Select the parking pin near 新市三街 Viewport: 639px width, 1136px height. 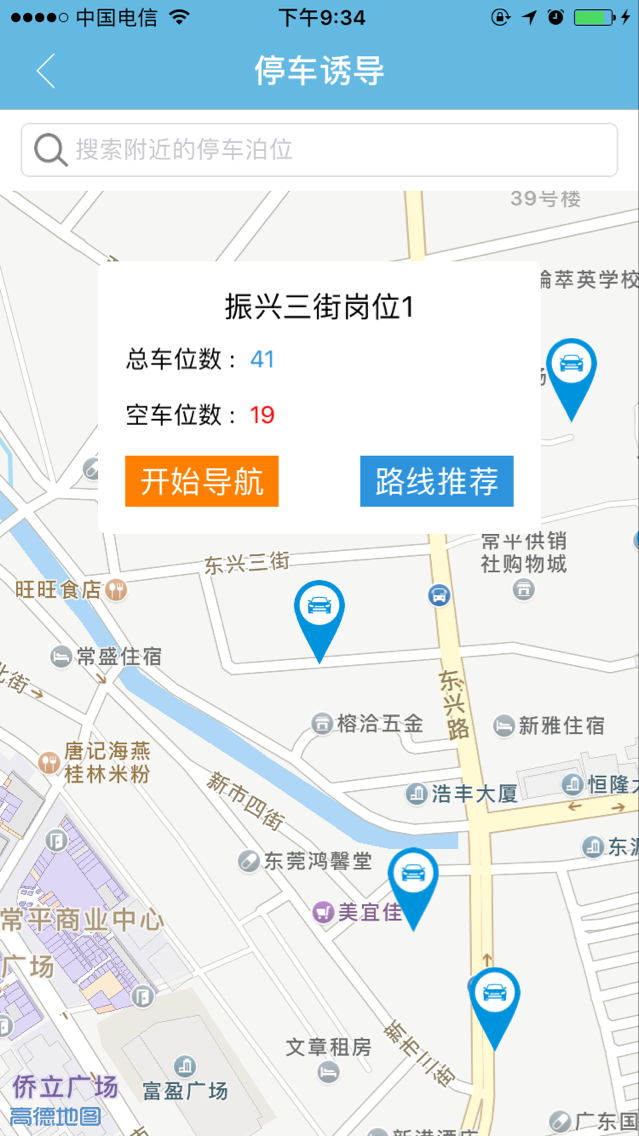click(494, 999)
